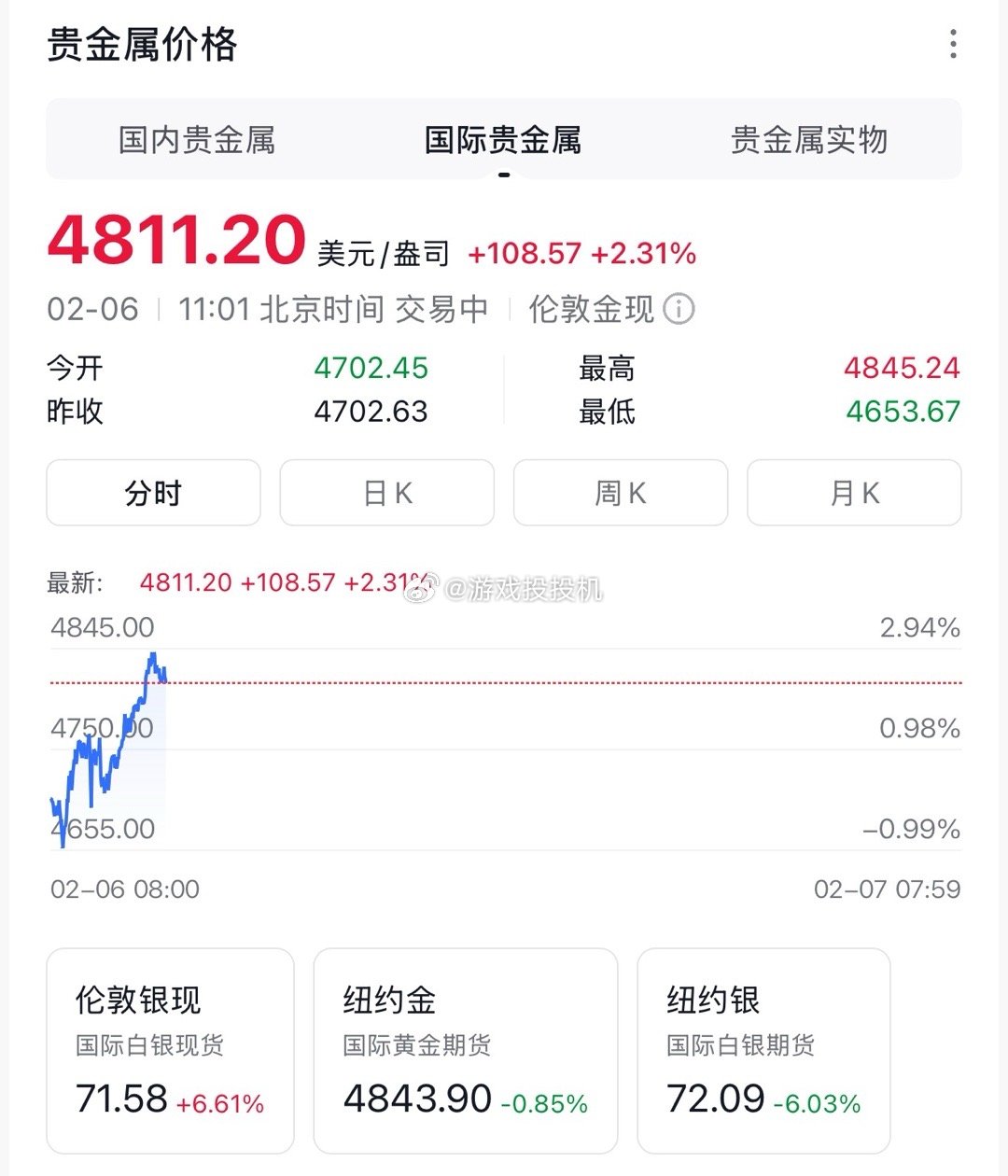
Task: Click the 今开 opening price 4702.45
Action: coord(371,368)
